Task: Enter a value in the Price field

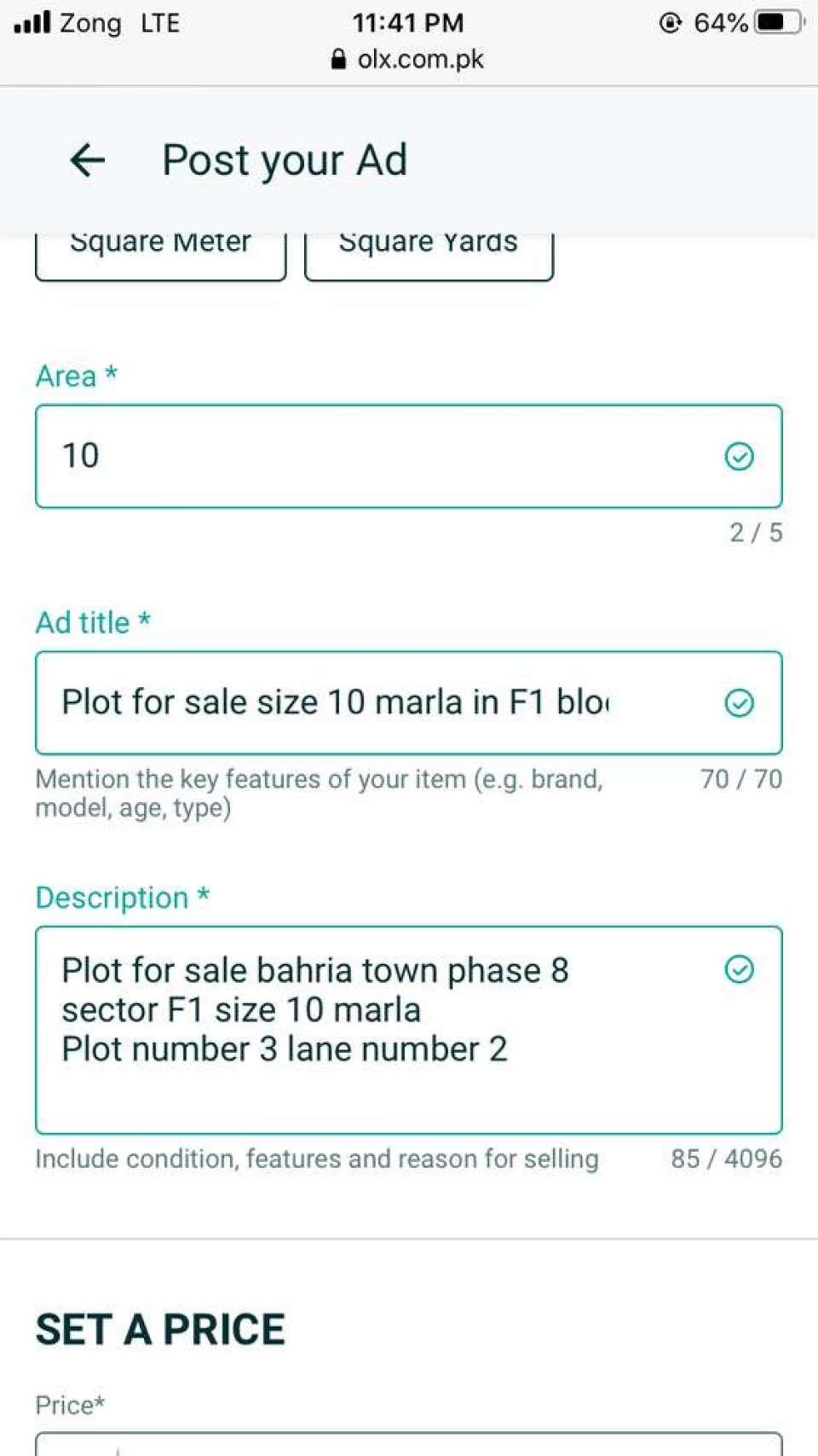Action: (x=409, y=1445)
